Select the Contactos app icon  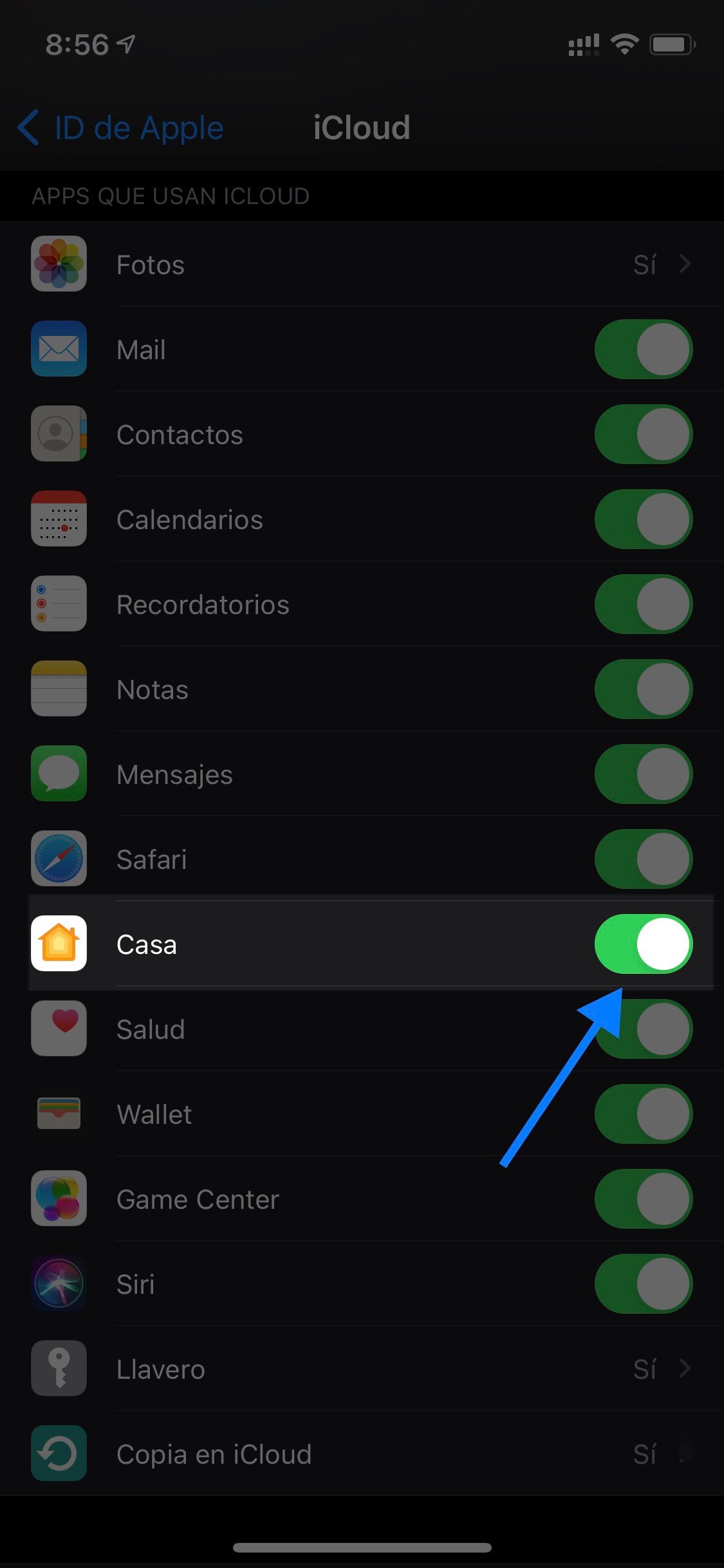click(59, 434)
